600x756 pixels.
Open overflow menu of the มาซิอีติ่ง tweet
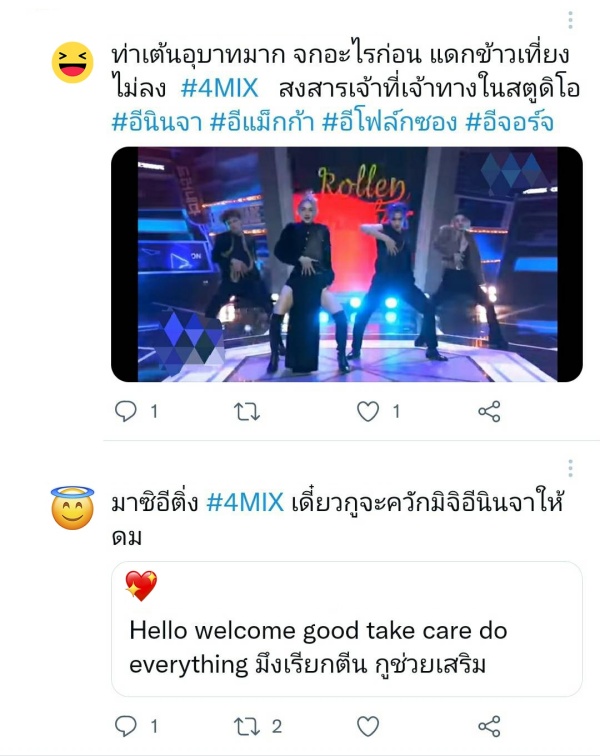click(x=570, y=468)
